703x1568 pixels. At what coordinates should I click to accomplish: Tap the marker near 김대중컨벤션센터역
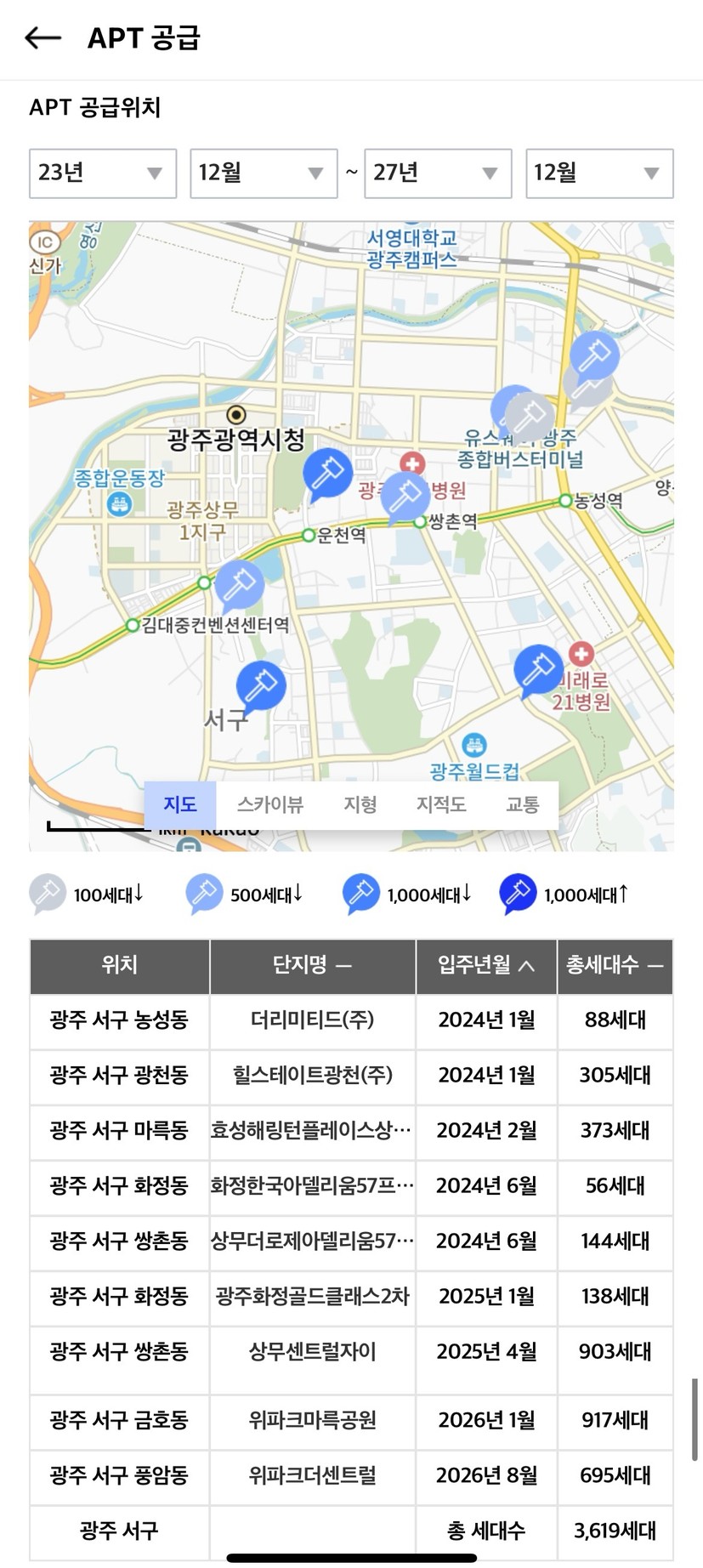coord(239,585)
